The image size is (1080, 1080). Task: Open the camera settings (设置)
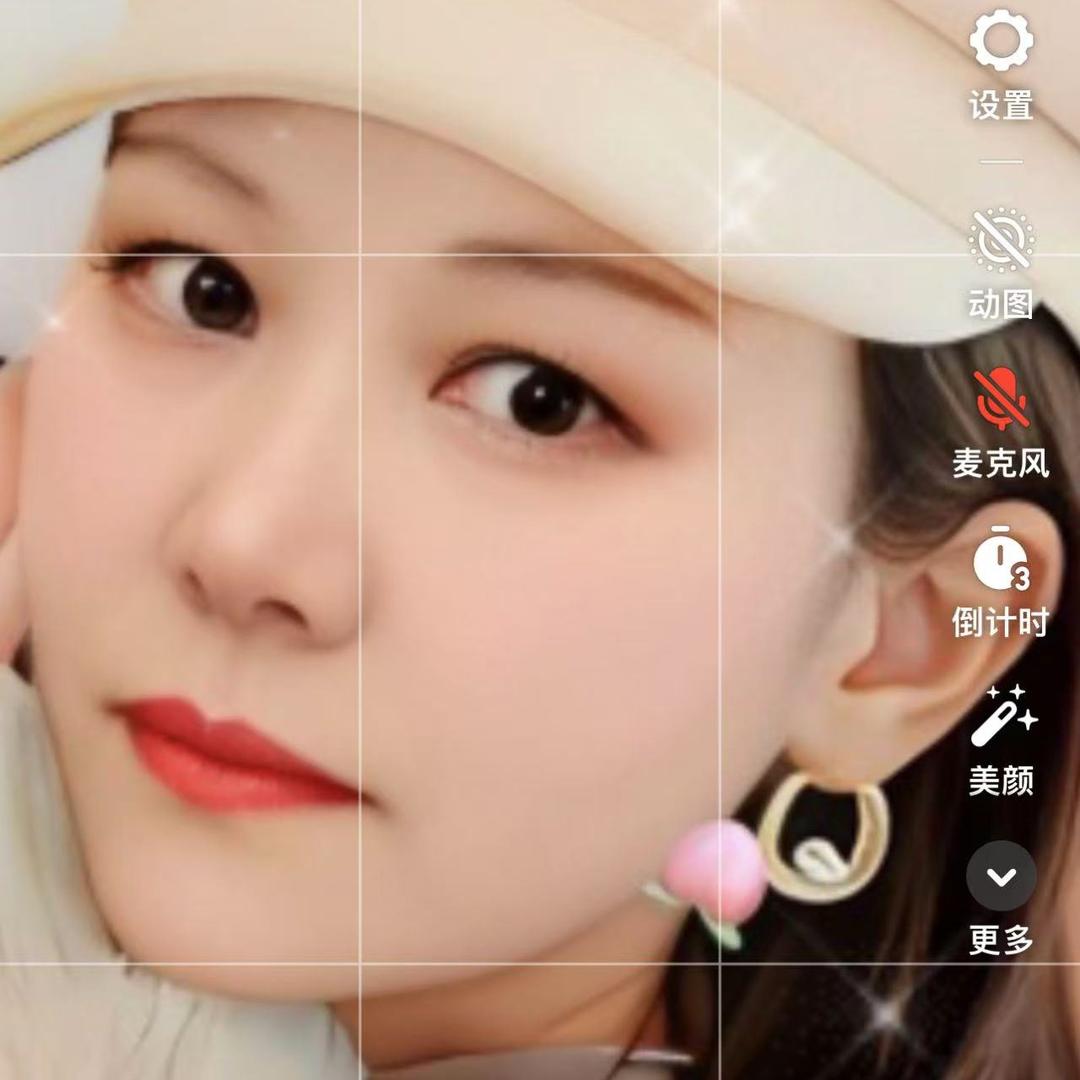1001,44
